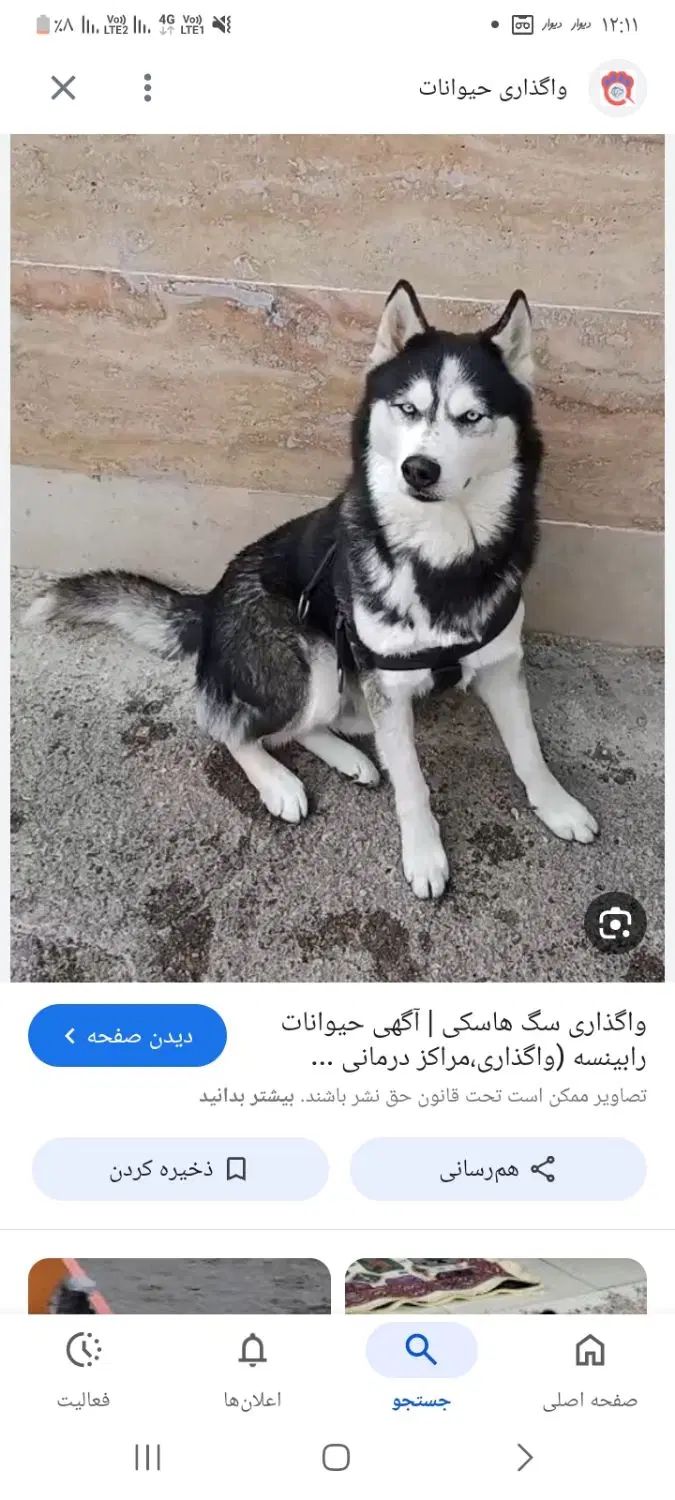Image resolution: width=675 pixels, height=1500 pixels.
Task: Save the image with ذخیره کردن
Action: tap(180, 1169)
